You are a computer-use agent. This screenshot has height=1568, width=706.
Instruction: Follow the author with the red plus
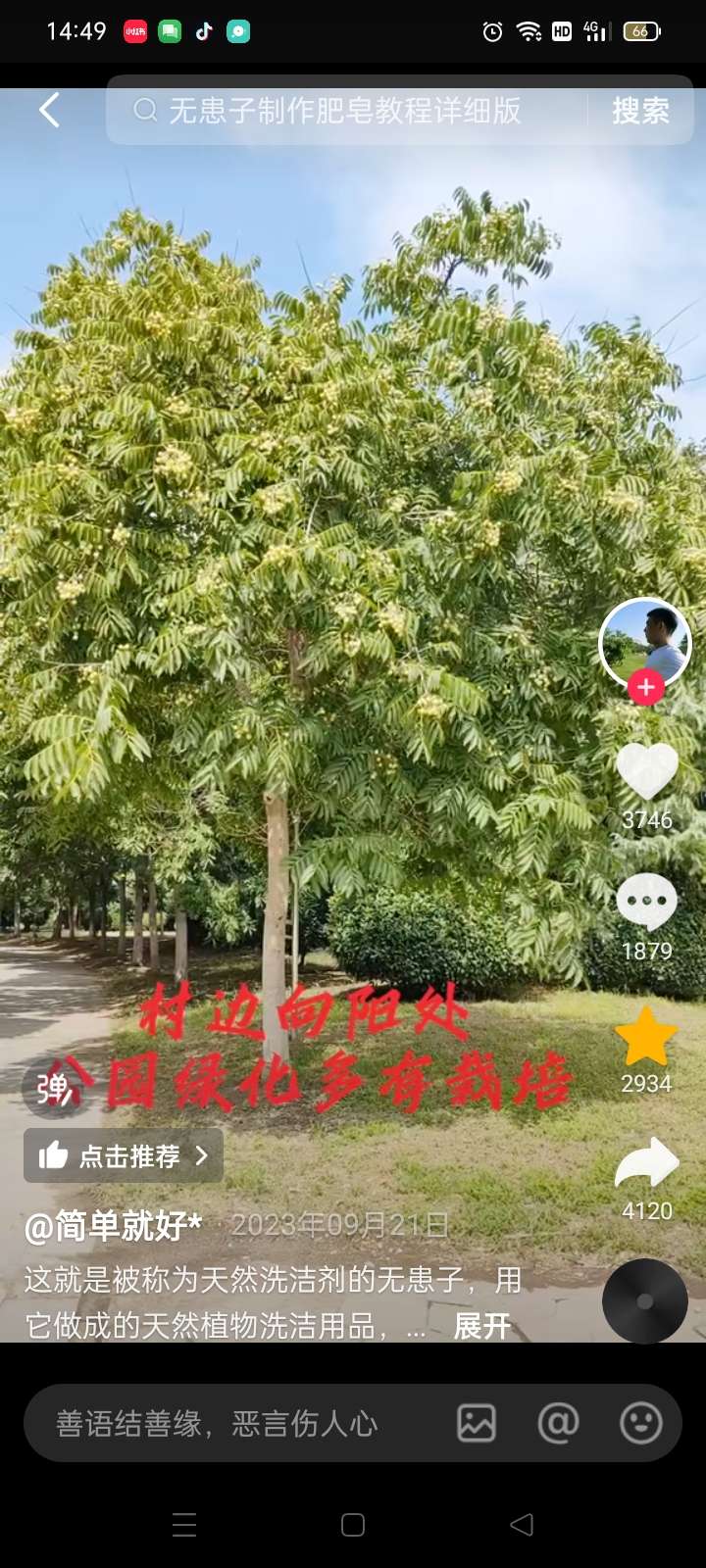[645, 688]
